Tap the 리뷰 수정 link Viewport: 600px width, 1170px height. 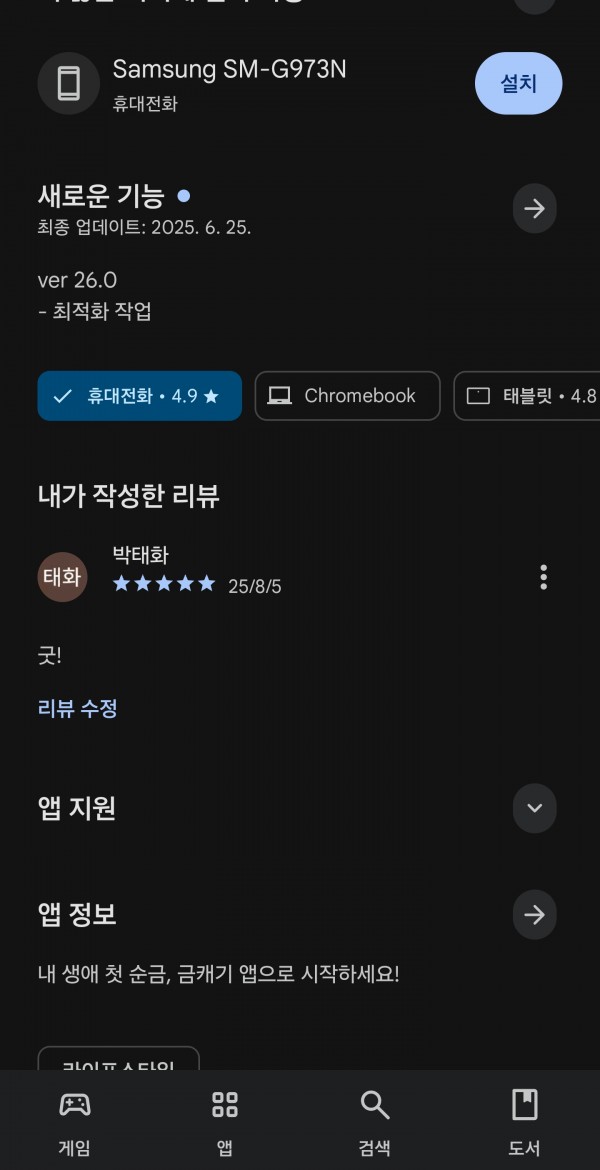[78, 708]
